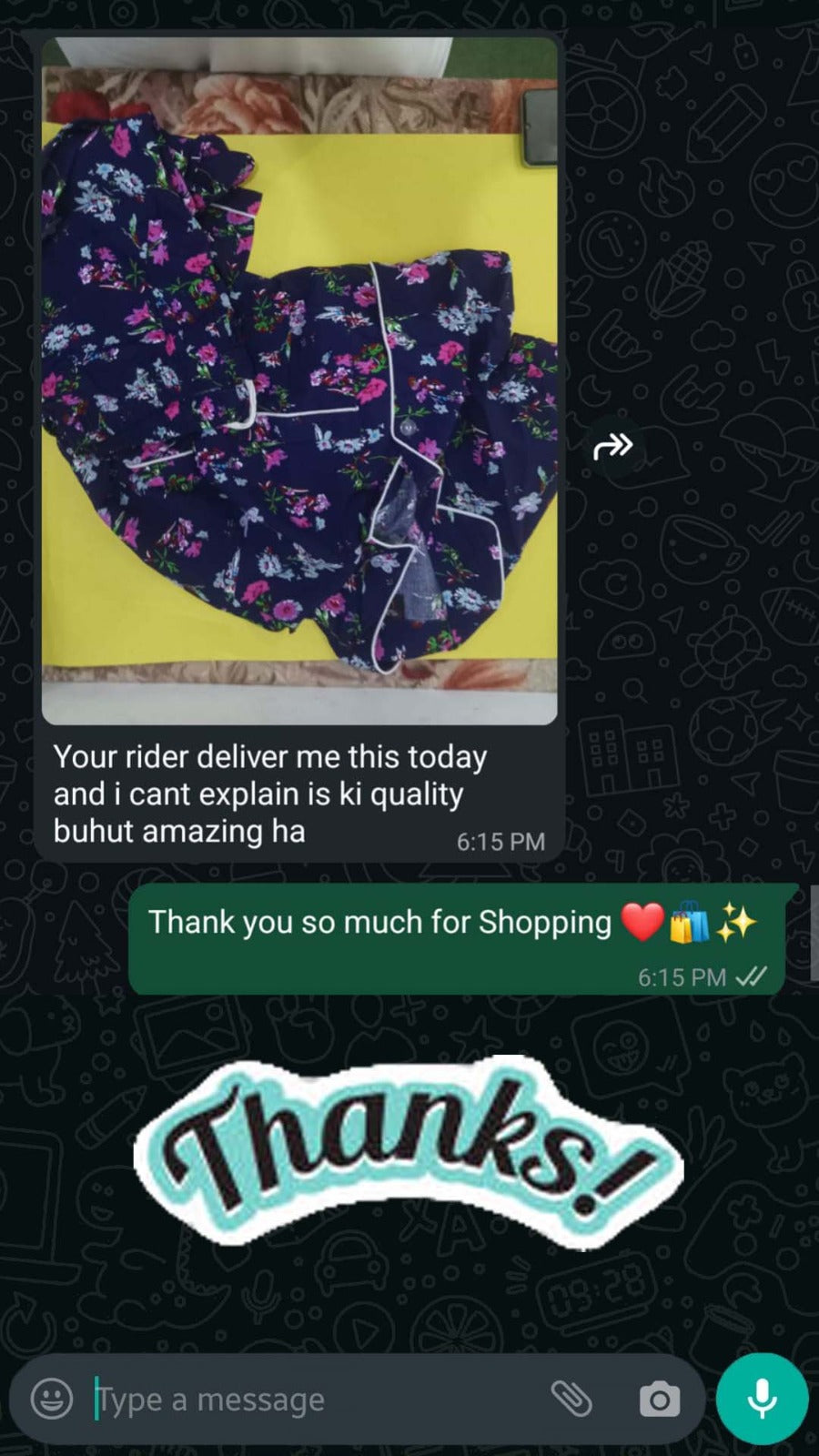
Task: Tap the paperclip attach icon
Action: click(x=571, y=1399)
